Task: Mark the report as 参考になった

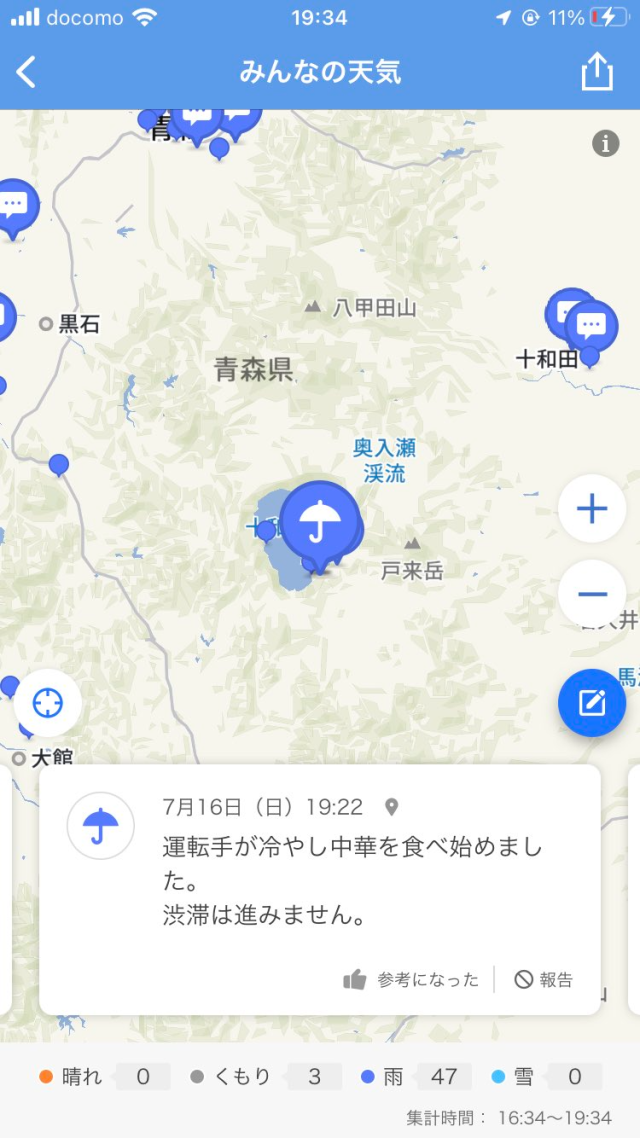Action: [411, 980]
